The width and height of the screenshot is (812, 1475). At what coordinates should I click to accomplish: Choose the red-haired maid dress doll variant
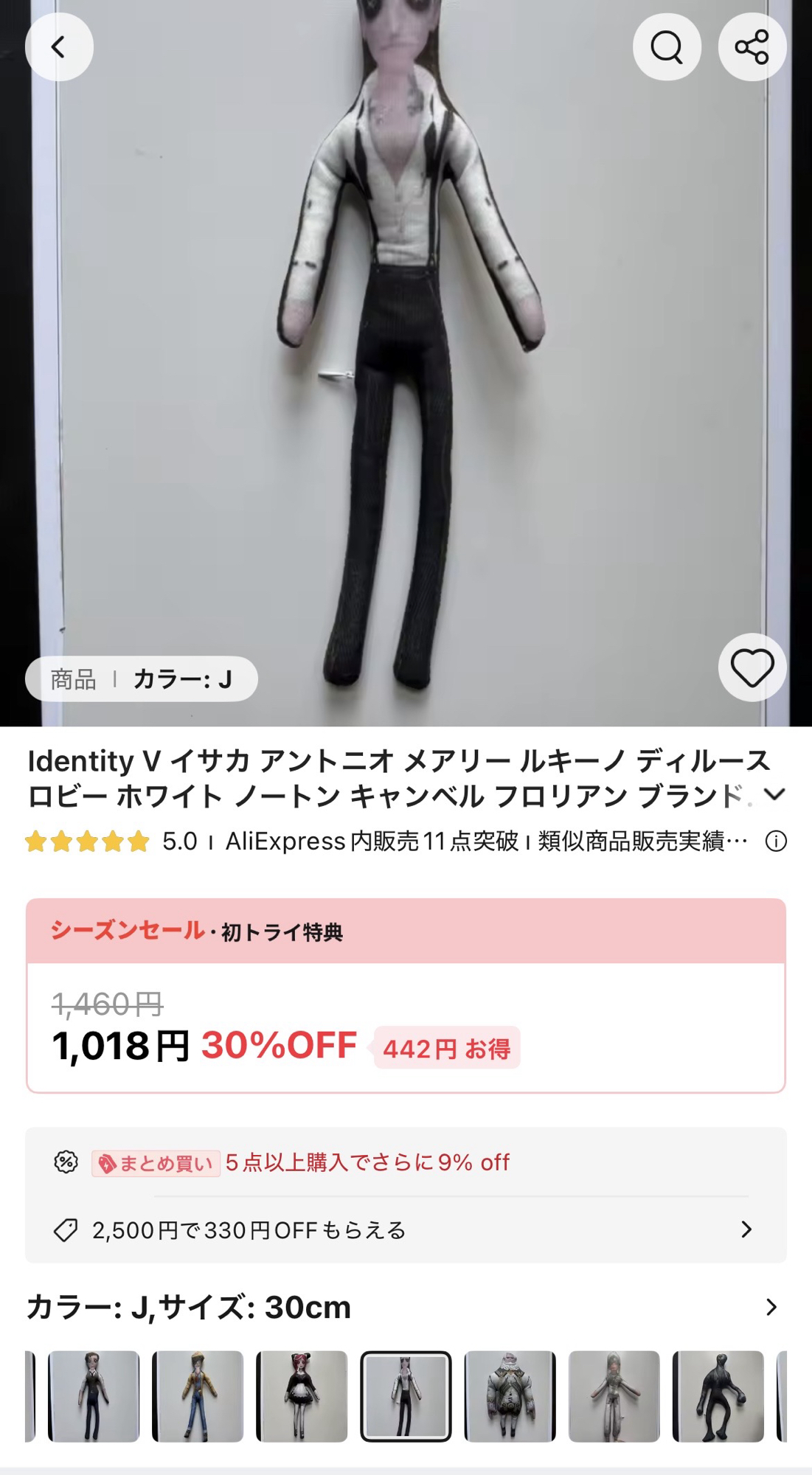302,1396
